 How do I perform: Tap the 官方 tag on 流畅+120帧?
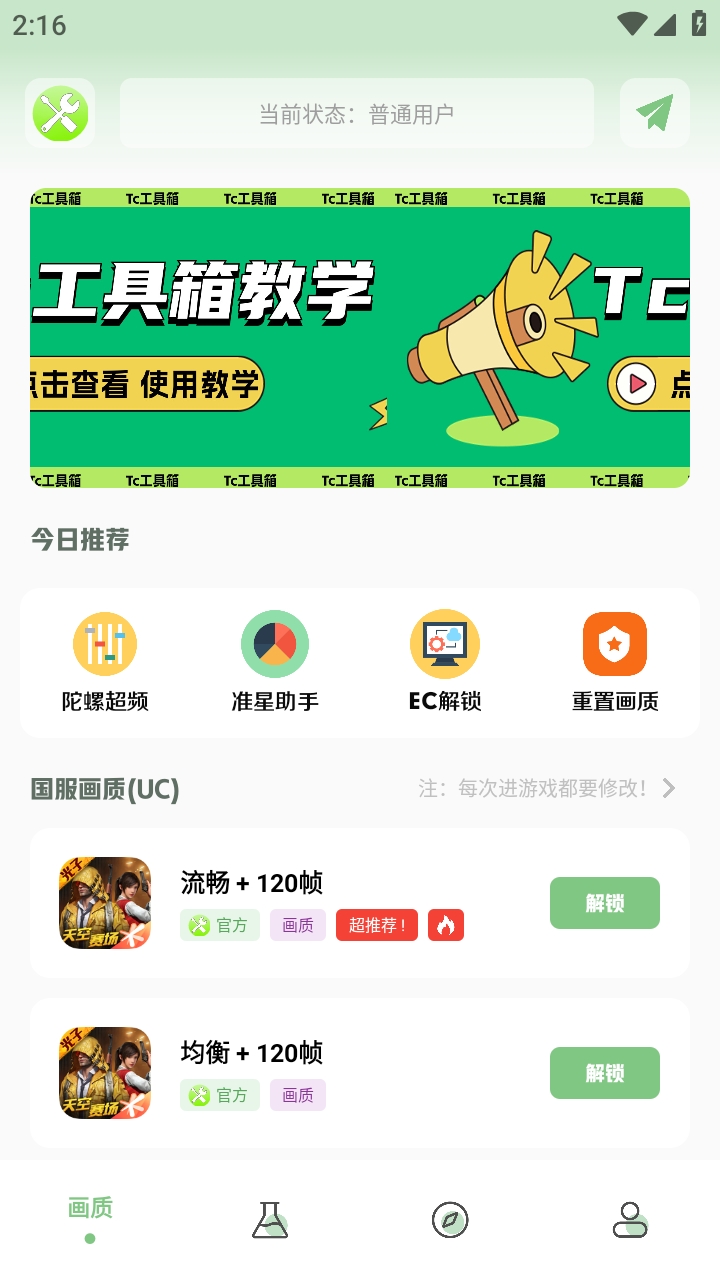click(x=219, y=925)
